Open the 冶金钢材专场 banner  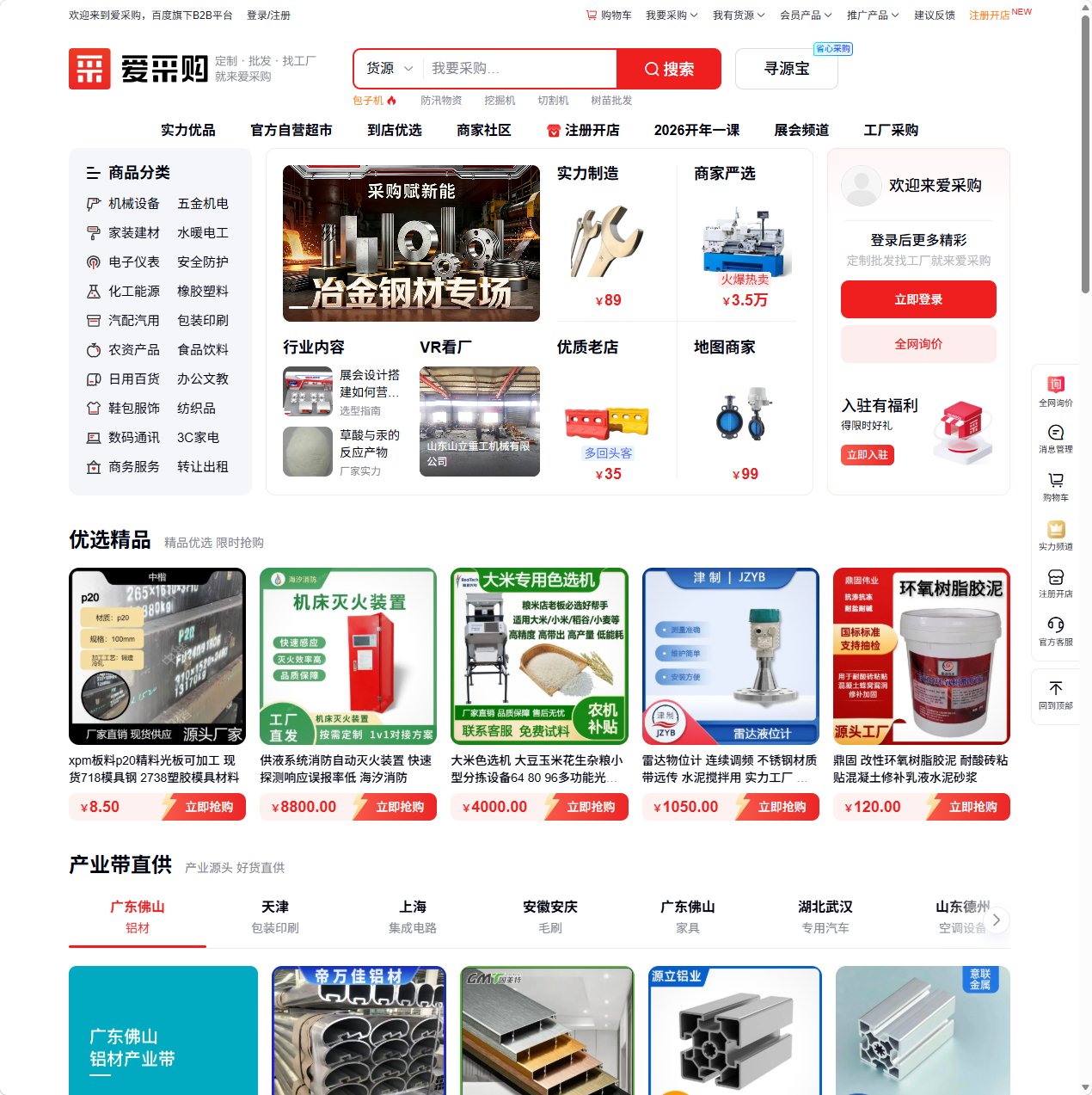tap(411, 243)
